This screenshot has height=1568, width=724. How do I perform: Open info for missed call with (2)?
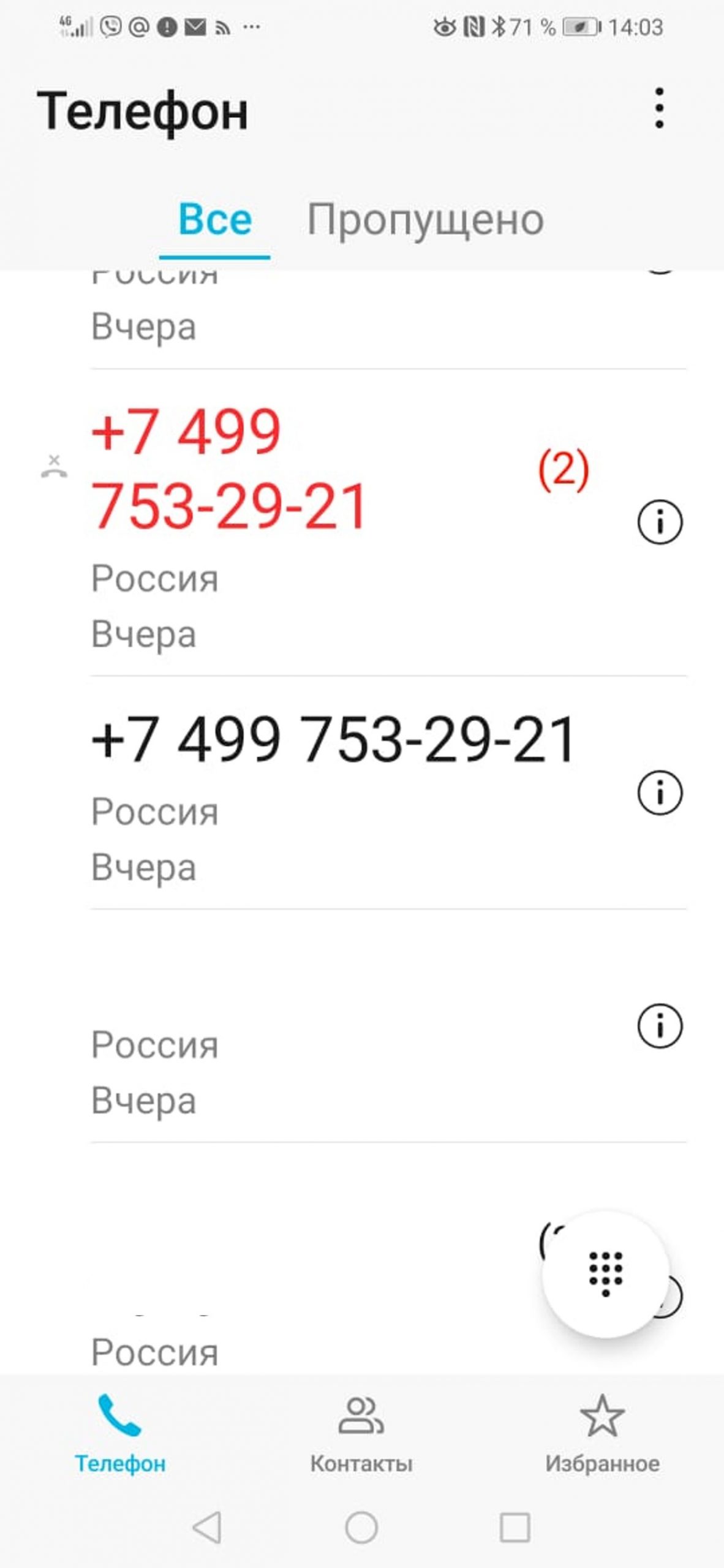[660, 522]
